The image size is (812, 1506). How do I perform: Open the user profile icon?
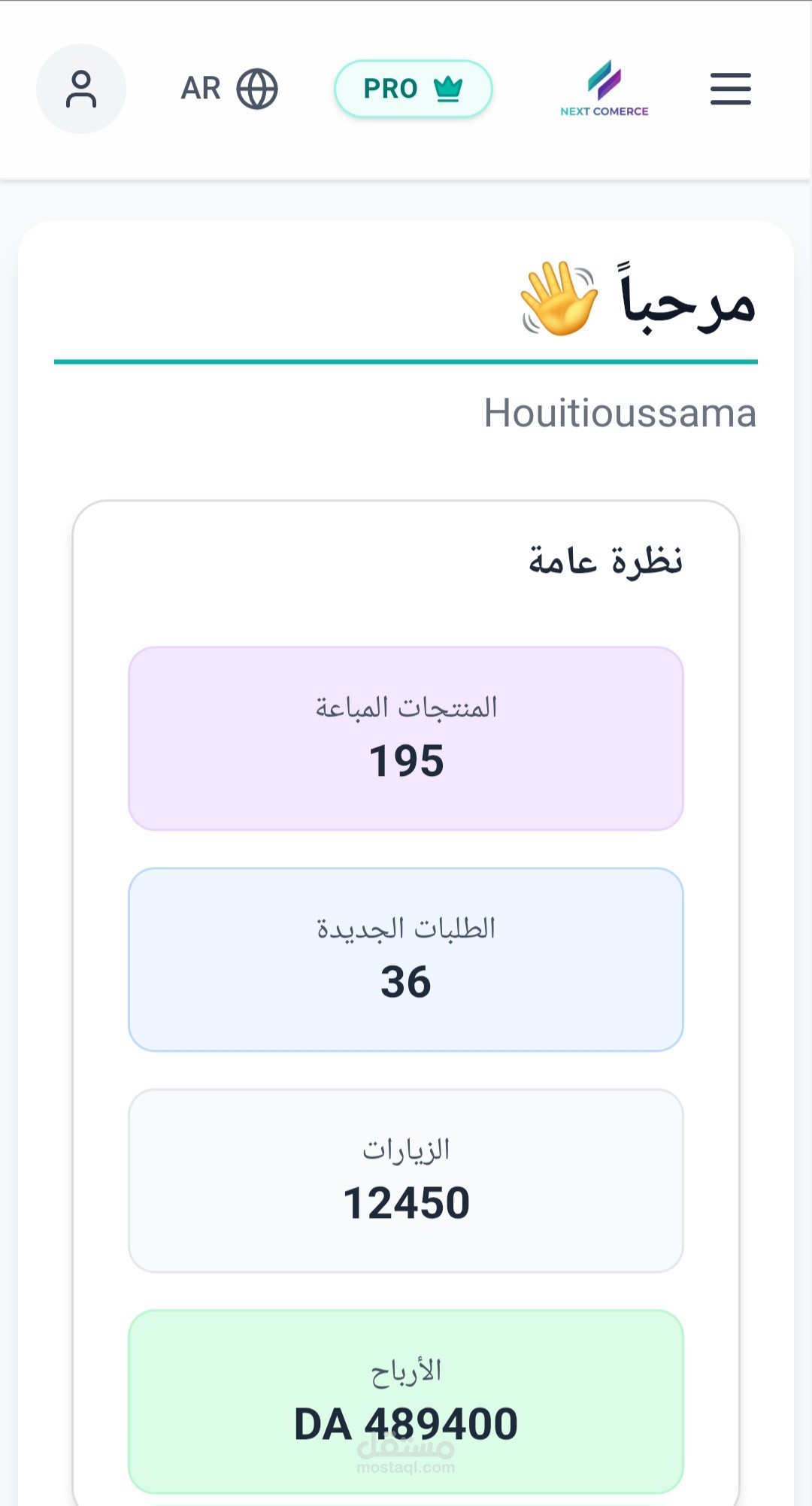click(81, 89)
